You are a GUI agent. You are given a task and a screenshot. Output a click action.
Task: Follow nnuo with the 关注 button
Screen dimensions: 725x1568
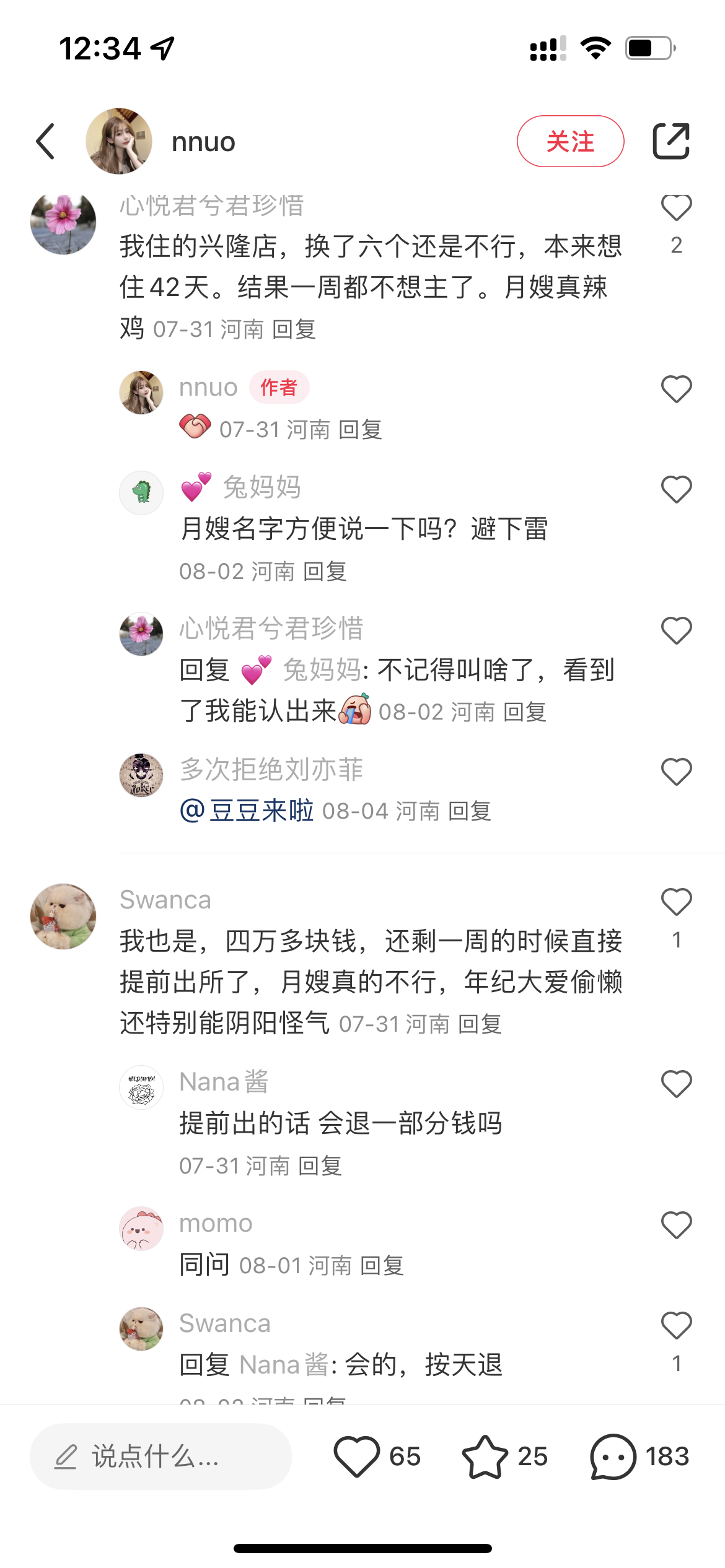point(570,141)
